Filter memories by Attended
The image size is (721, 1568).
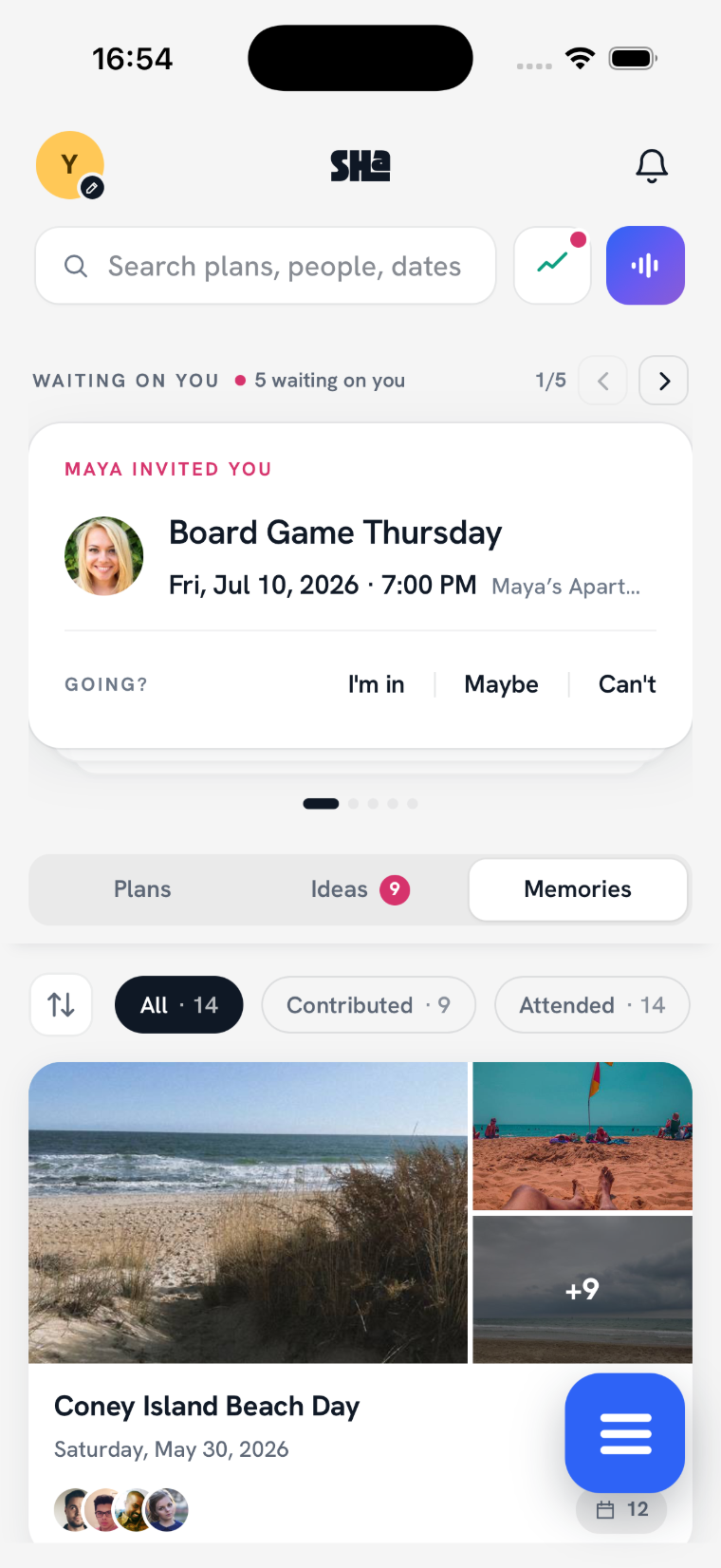592,1005
